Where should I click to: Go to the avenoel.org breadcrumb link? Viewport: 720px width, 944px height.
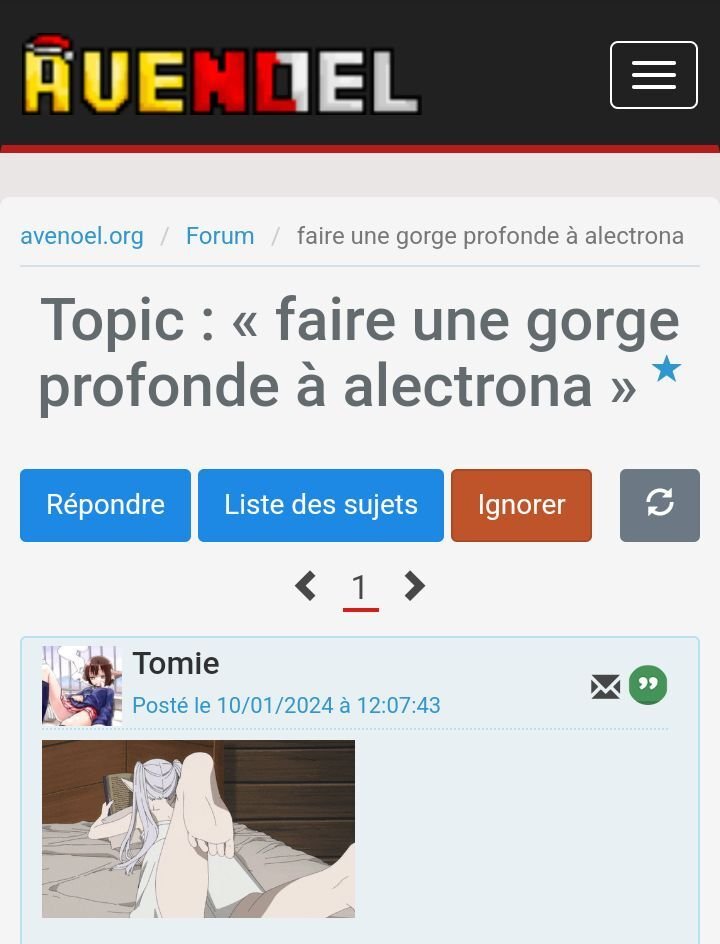(x=82, y=236)
